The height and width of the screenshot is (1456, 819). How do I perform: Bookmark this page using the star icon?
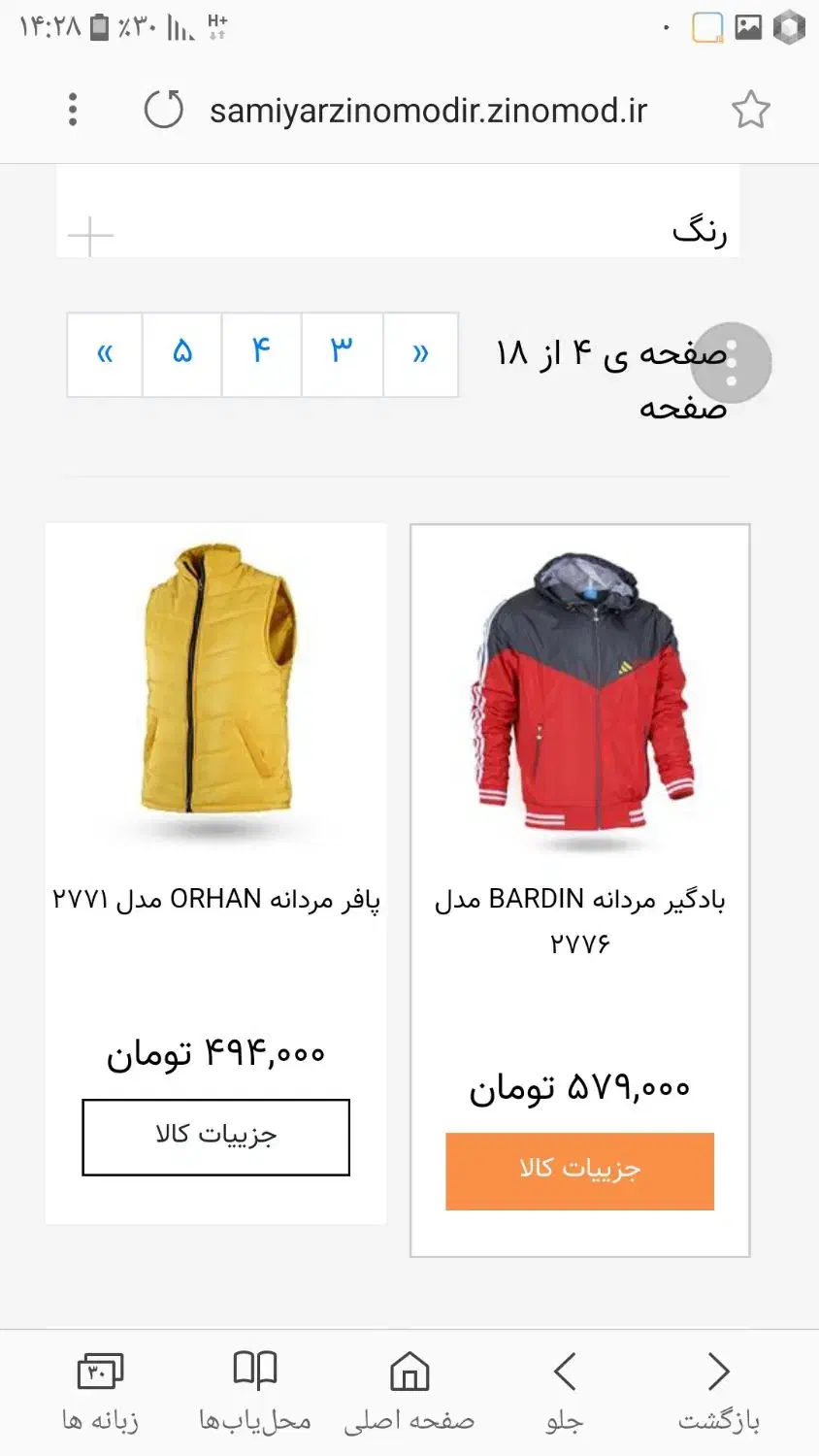tap(753, 110)
